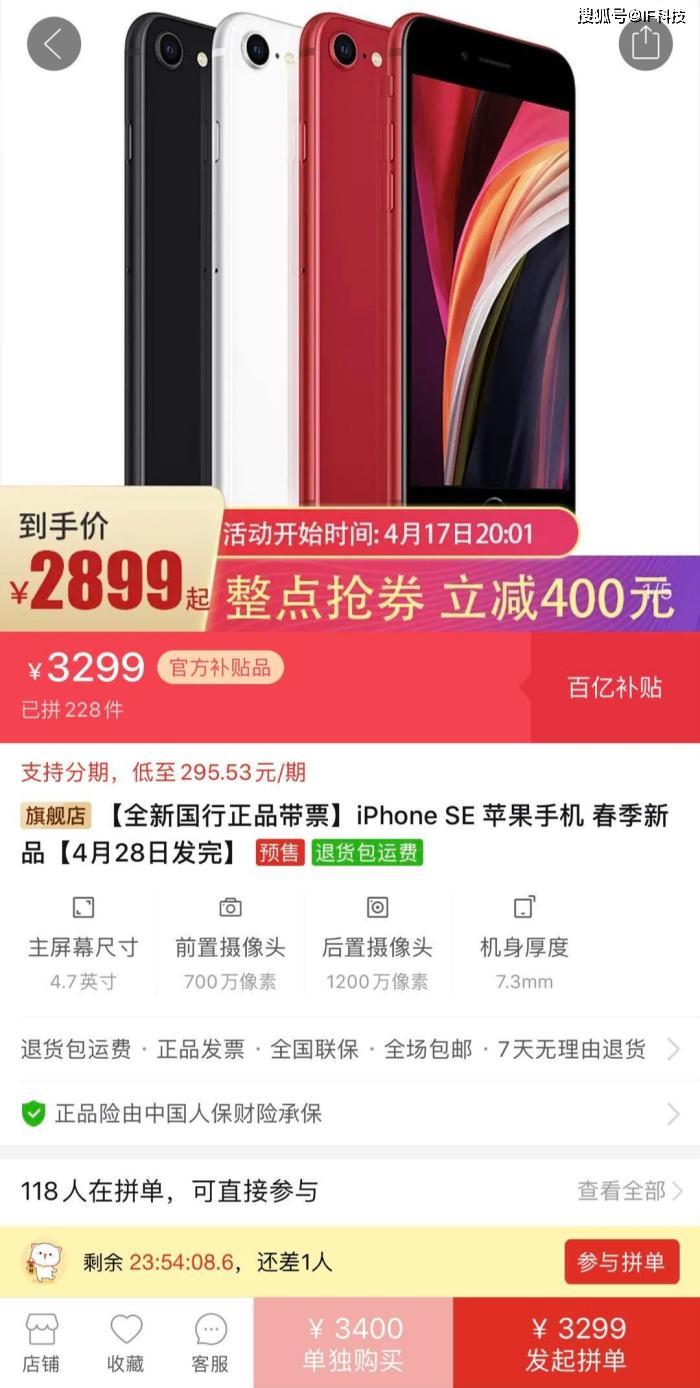Share this iPhone SE listing

point(645,43)
